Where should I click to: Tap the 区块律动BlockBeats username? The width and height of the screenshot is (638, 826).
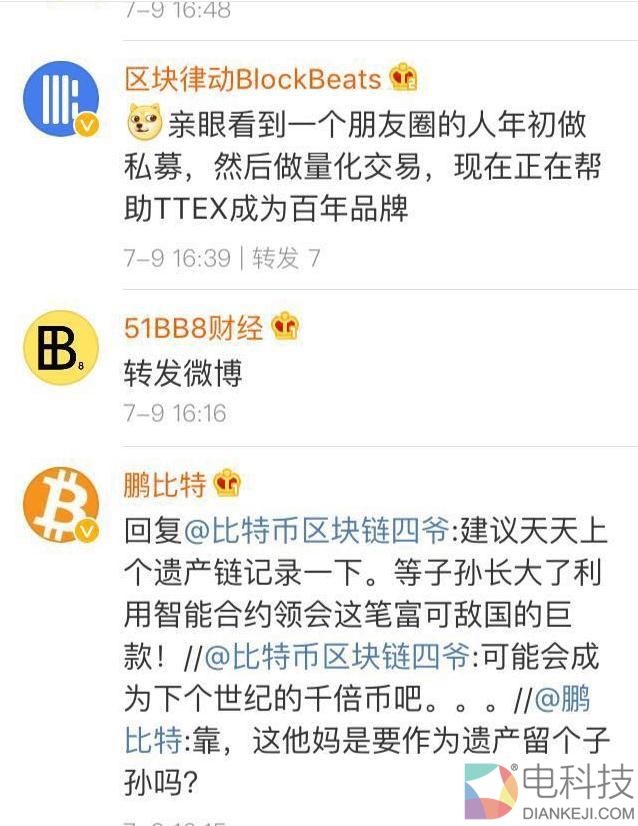tap(252, 78)
